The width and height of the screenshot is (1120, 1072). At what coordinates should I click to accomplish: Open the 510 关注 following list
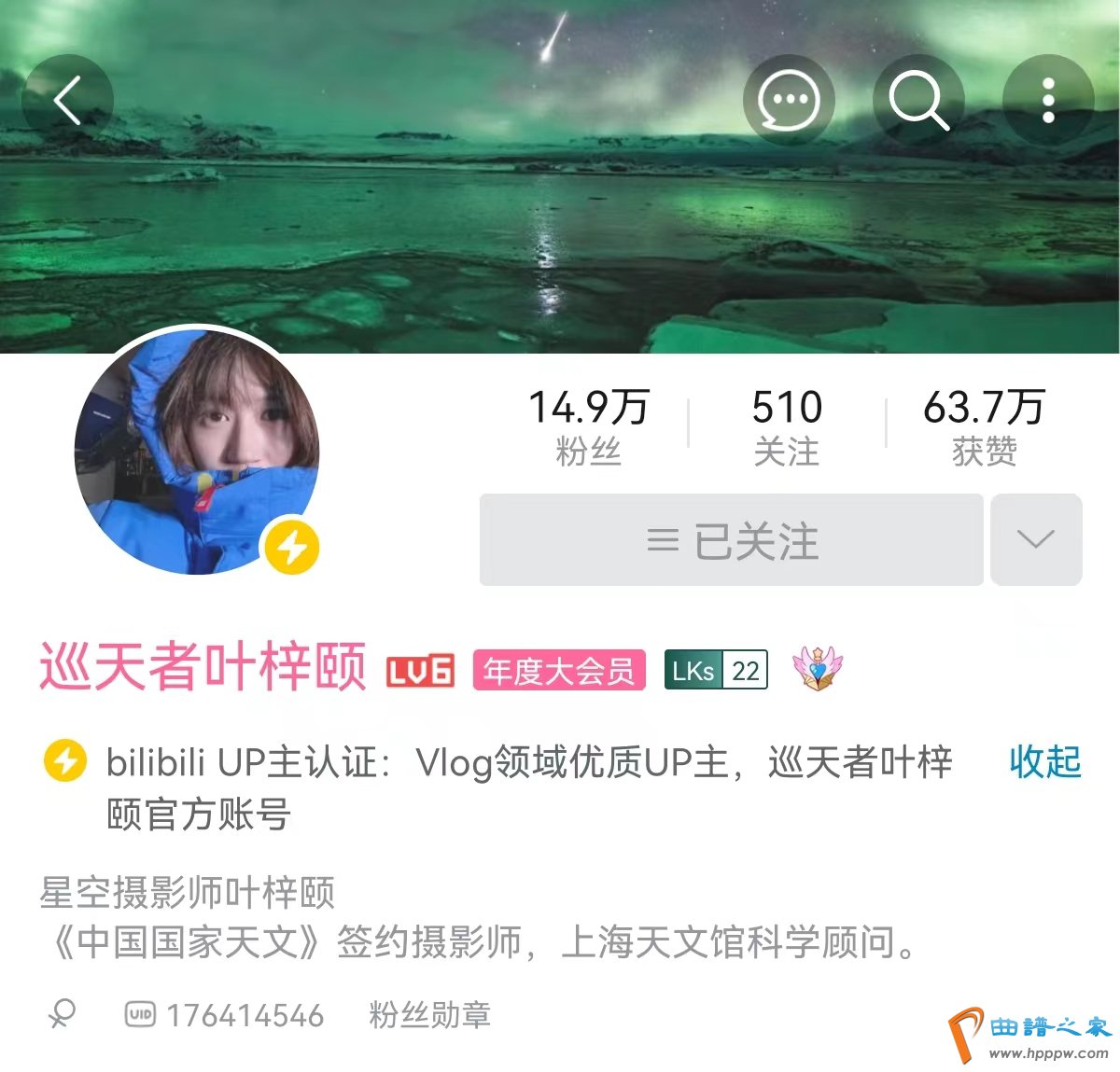pyautogui.click(x=786, y=426)
